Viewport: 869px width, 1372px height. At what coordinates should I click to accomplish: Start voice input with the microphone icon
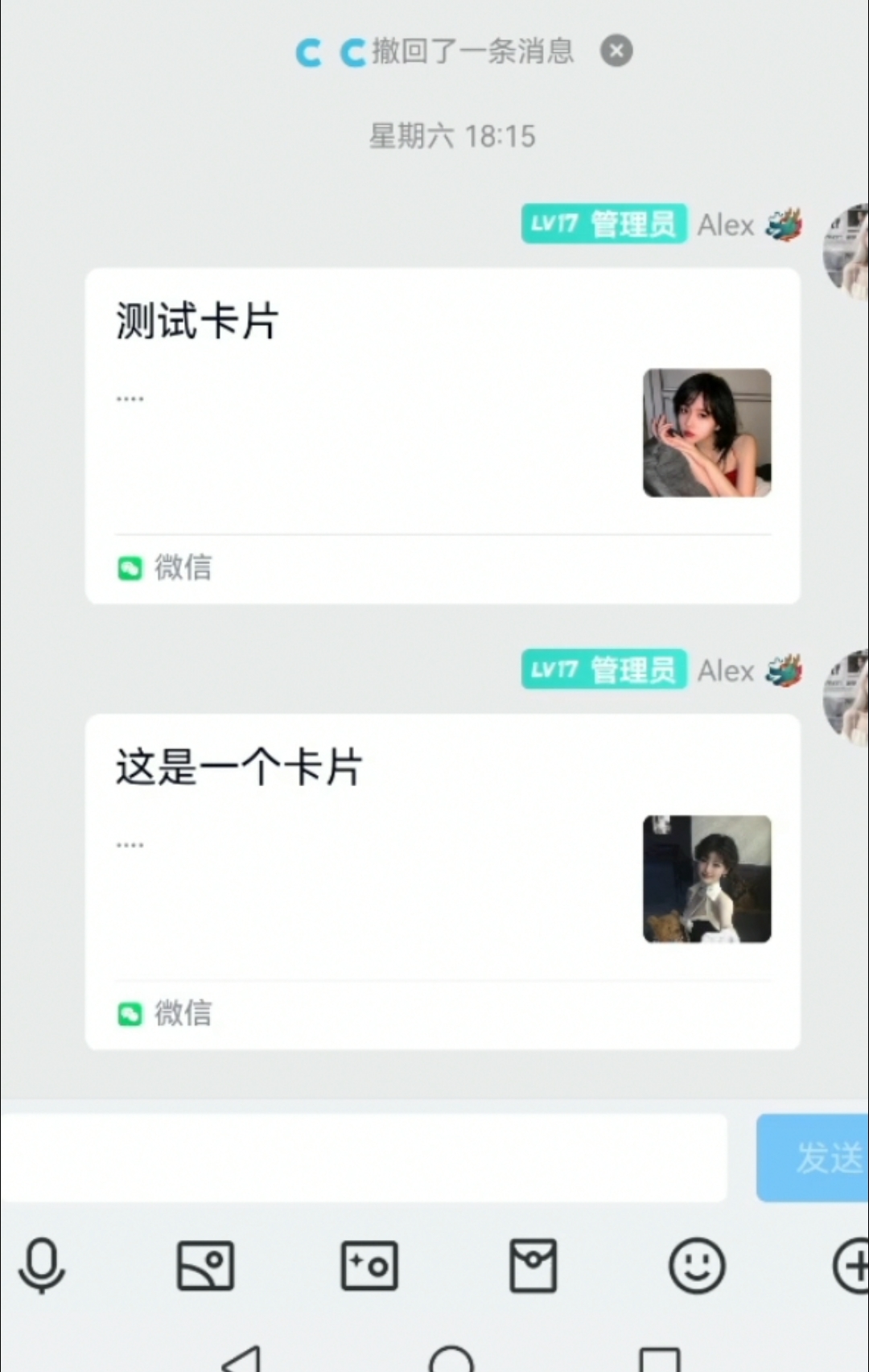[42, 1265]
